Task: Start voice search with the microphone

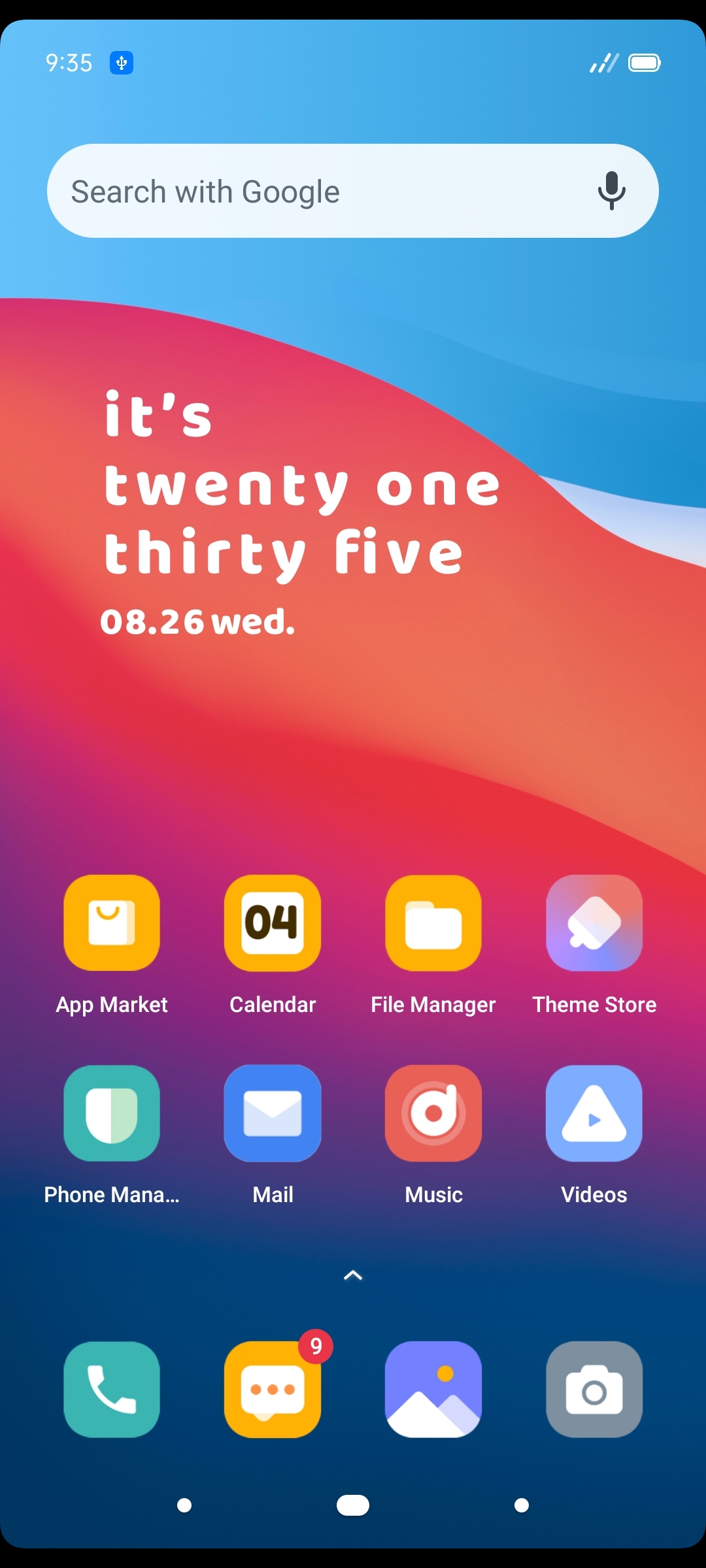Action: pos(611,191)
